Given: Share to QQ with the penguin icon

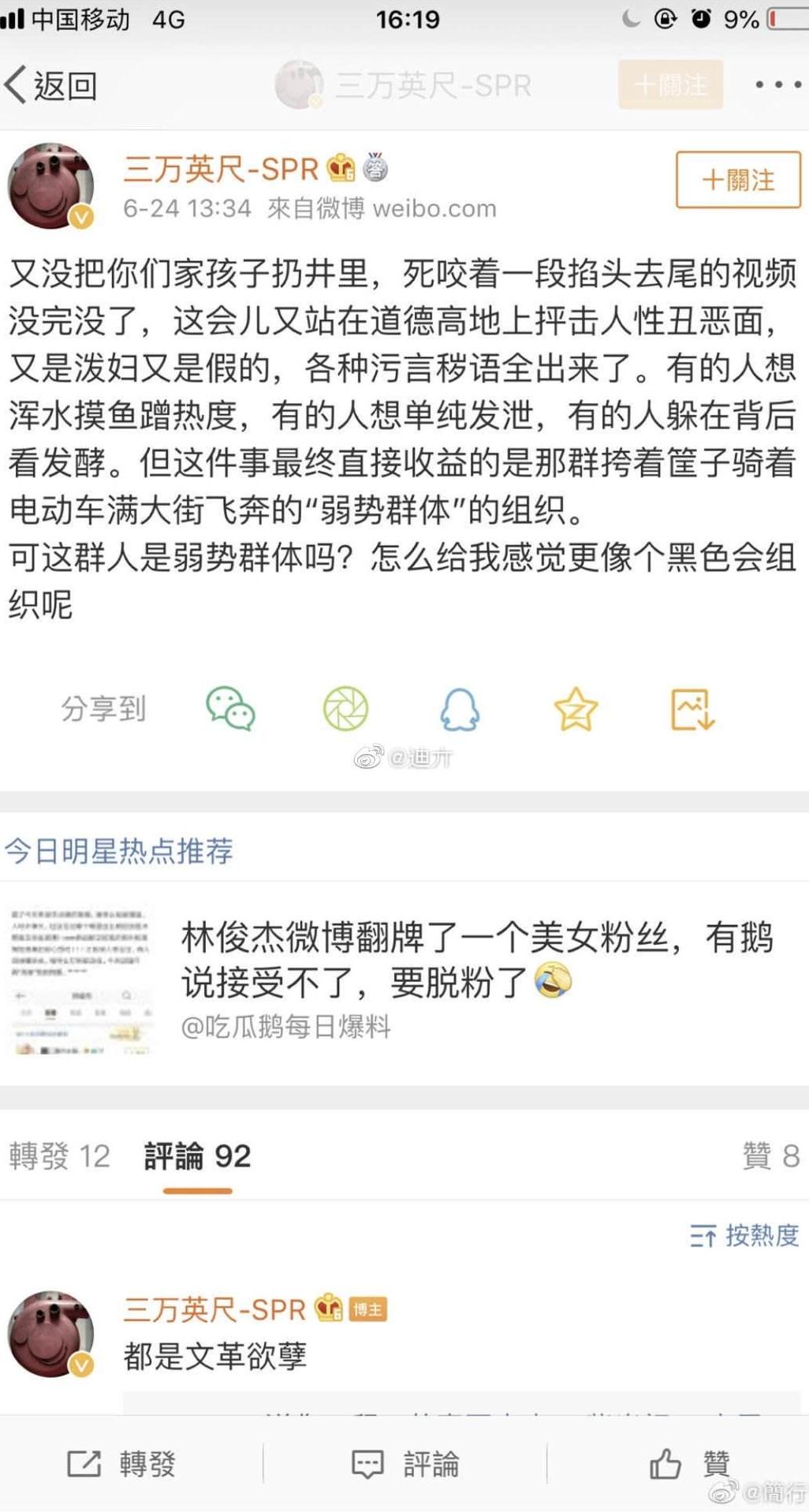Looking at the screenshot, I should click(x=460, y=709).
